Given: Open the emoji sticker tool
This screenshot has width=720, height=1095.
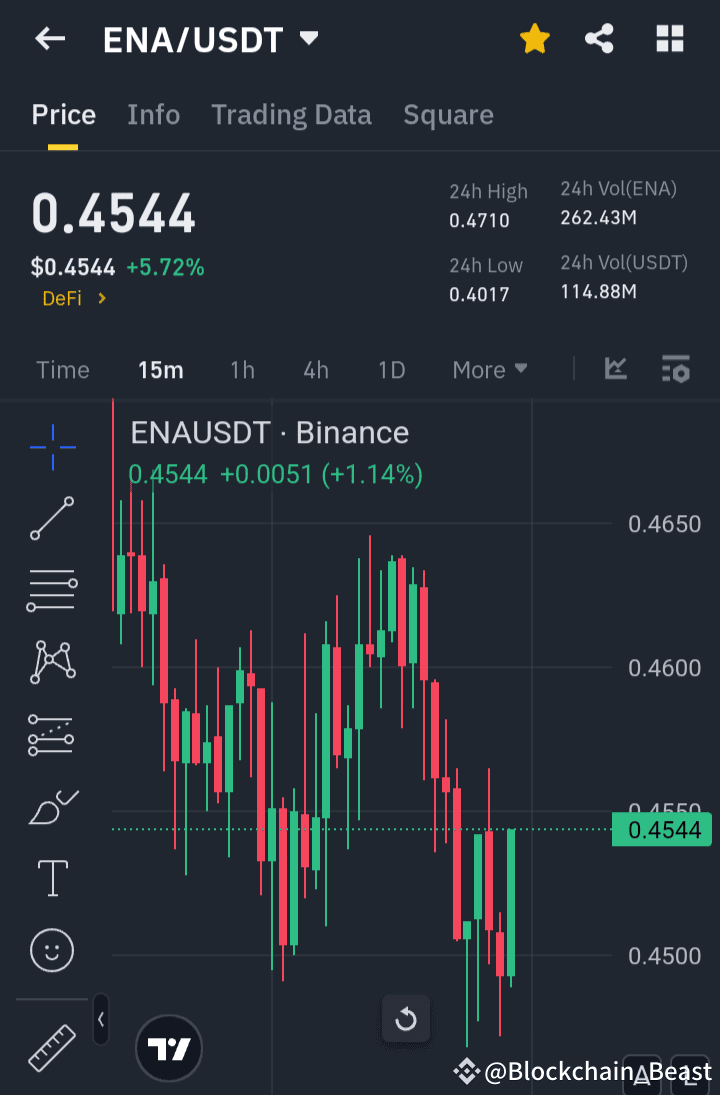Looking at the screenshot, I should 51,950.
